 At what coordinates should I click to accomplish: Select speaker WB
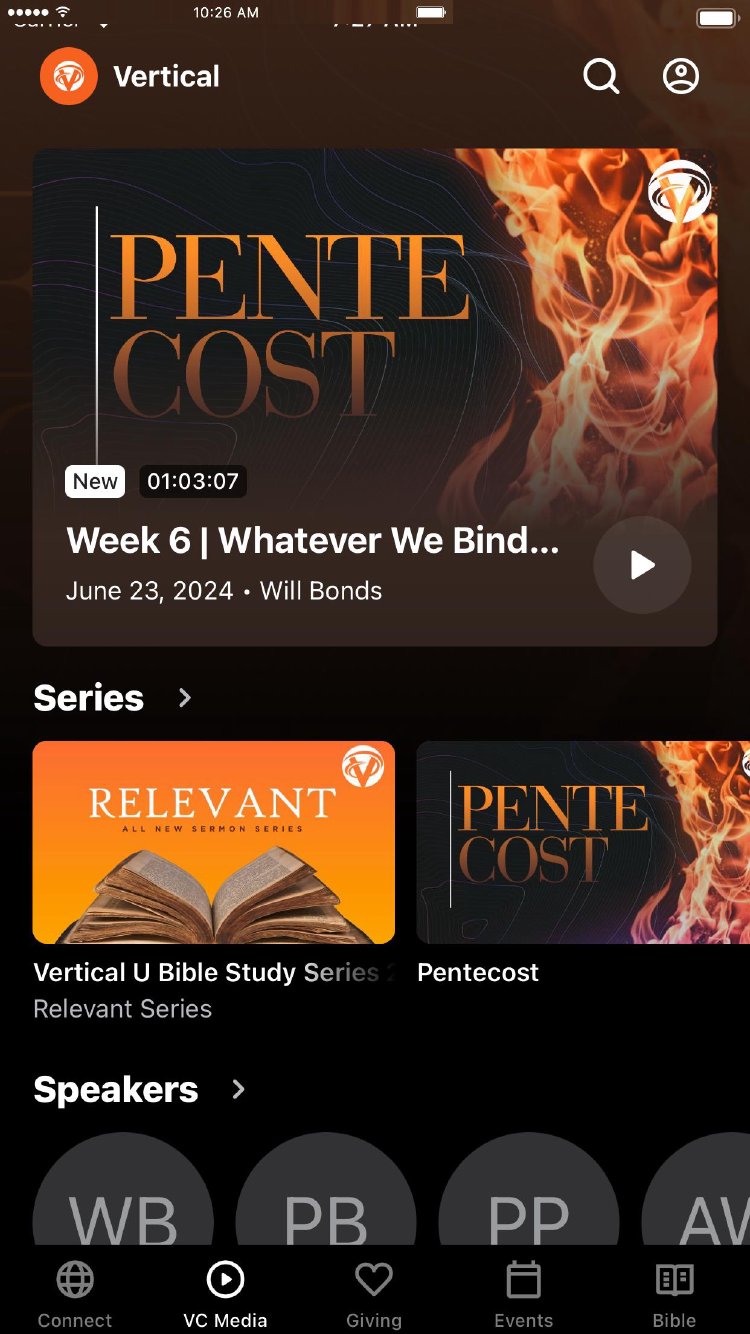[x=124, y=1200]
